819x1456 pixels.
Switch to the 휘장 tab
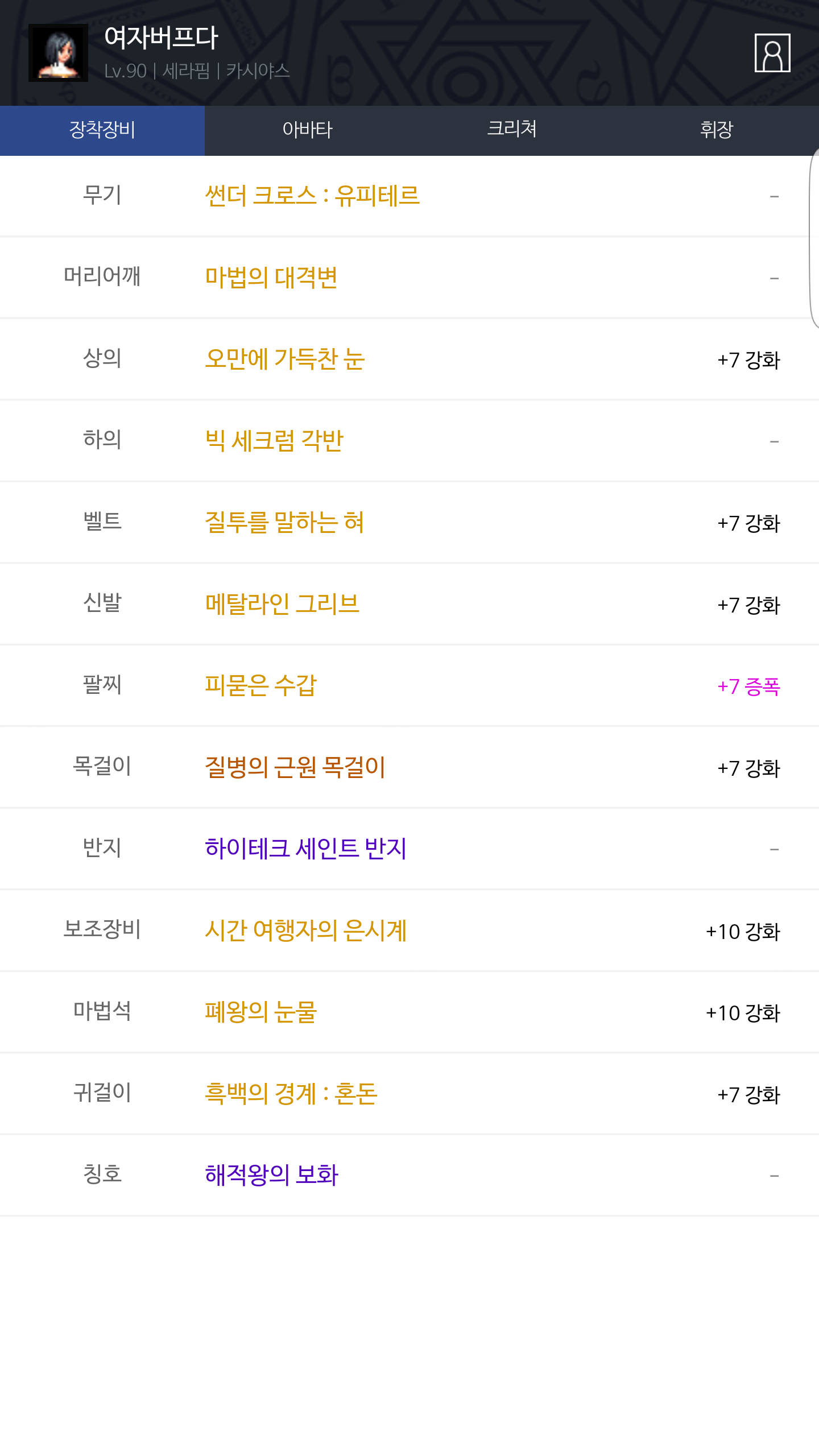(x=717, y=130)
